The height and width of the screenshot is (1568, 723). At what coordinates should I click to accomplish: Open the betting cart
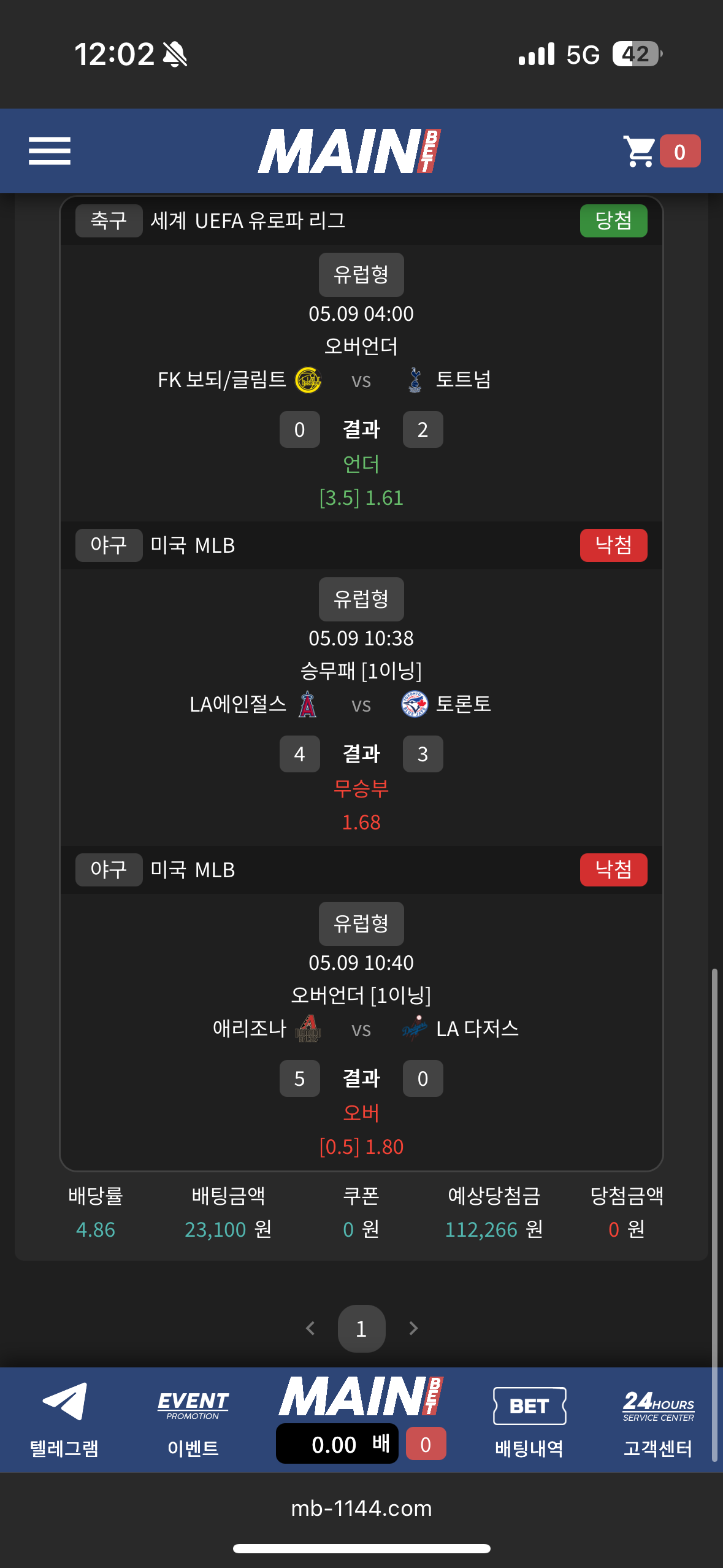[660, 151]
